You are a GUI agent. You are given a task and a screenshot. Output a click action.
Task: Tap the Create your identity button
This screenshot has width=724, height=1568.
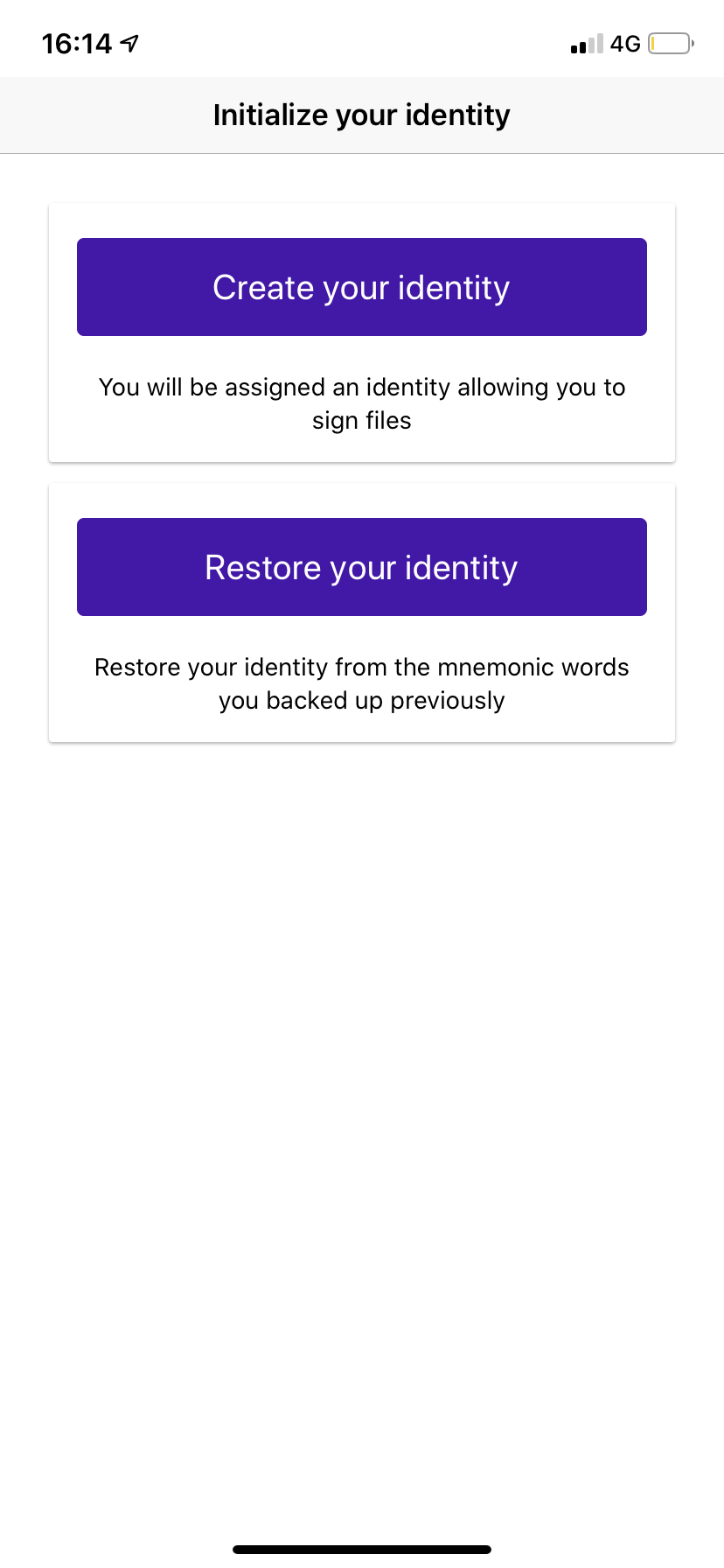click(361, 287)
